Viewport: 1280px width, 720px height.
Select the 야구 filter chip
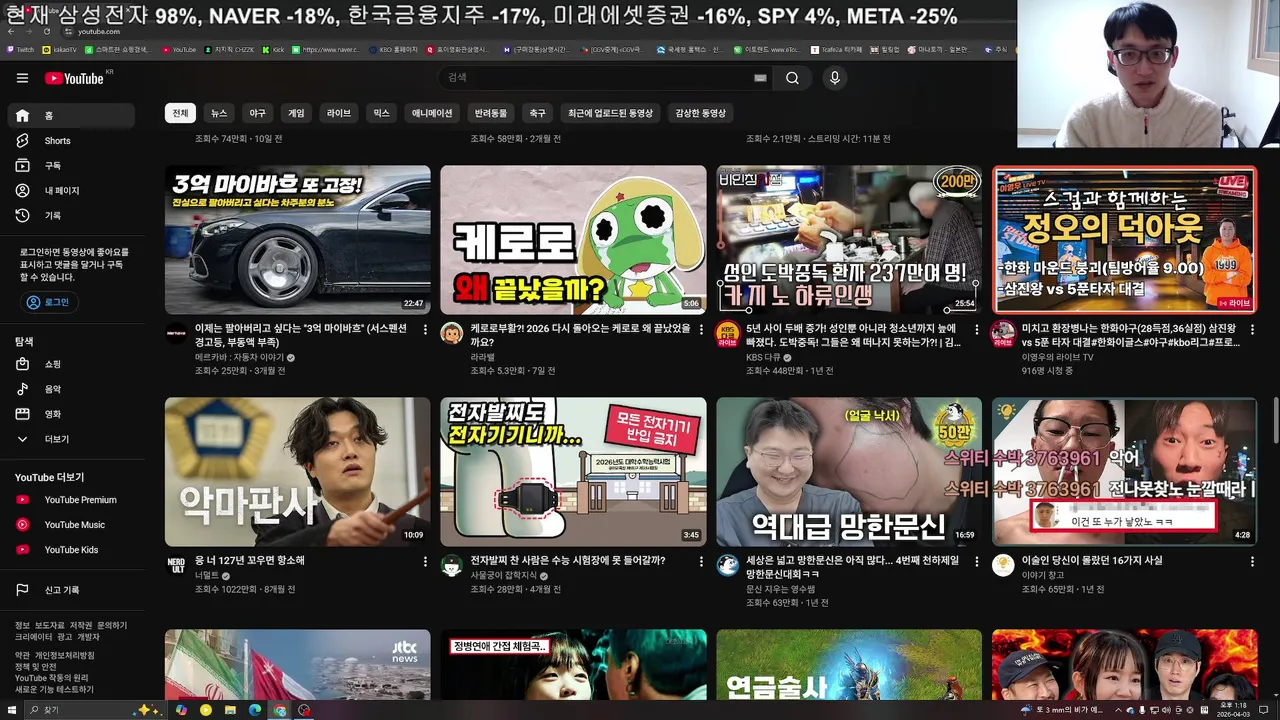click(x=257, y=113)
